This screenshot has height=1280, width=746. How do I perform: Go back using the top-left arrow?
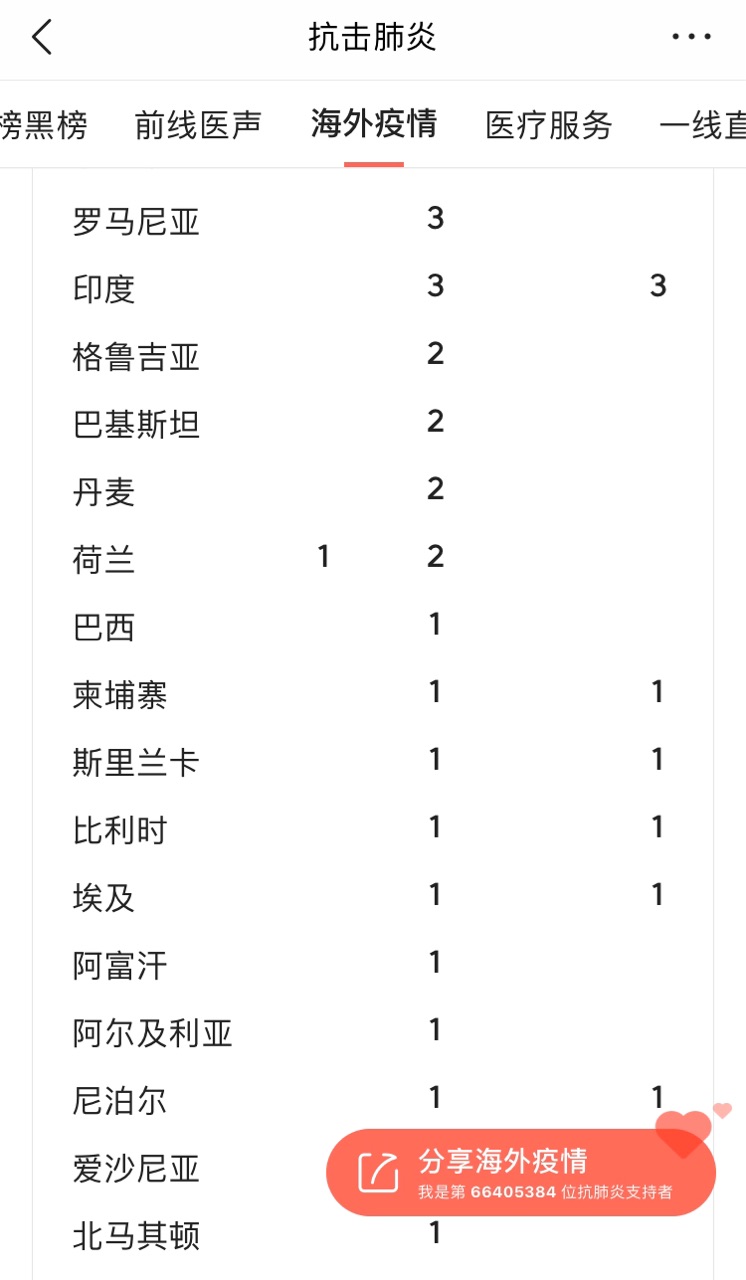[41, 38]
